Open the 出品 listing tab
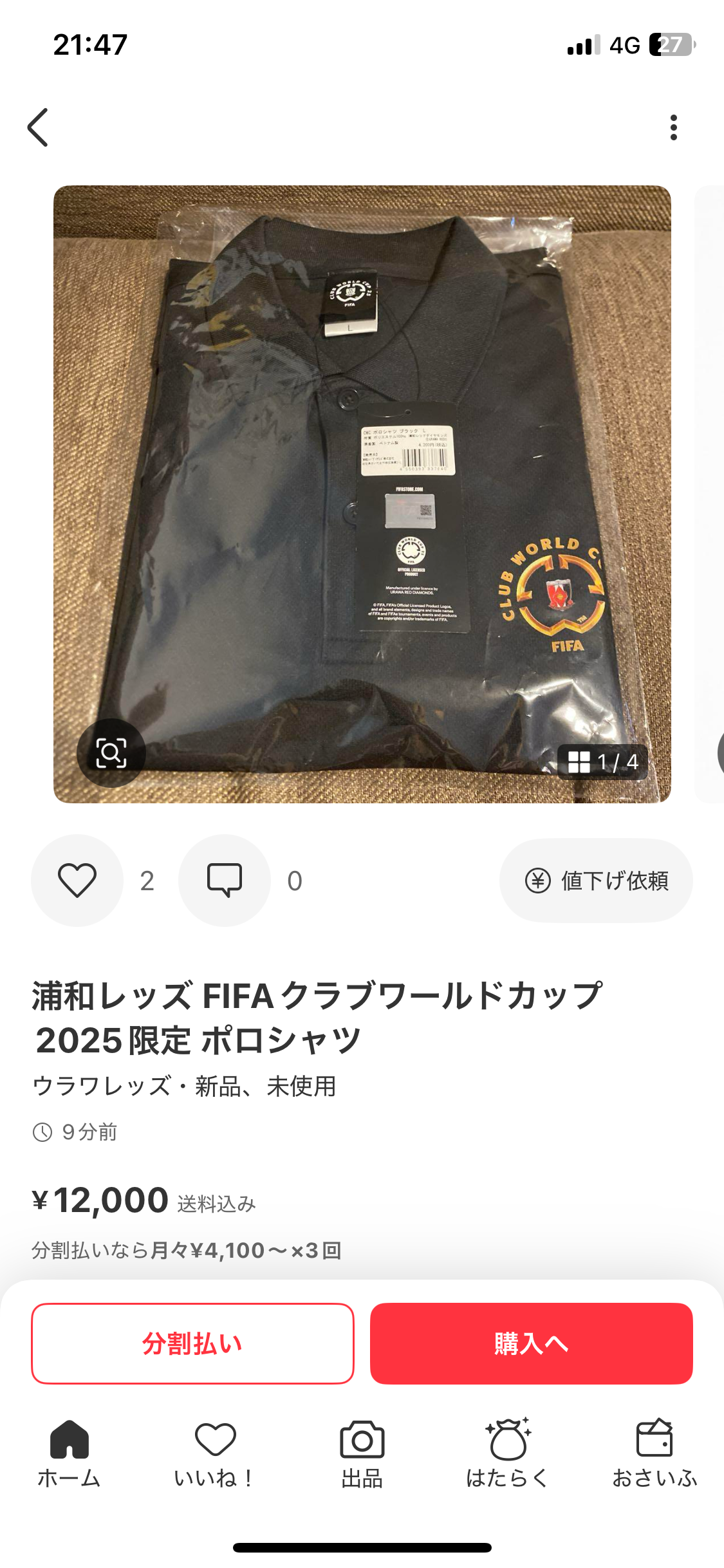Image resolution: width=724 pixels, height=1568 pixels. (x=362, y=1454)
